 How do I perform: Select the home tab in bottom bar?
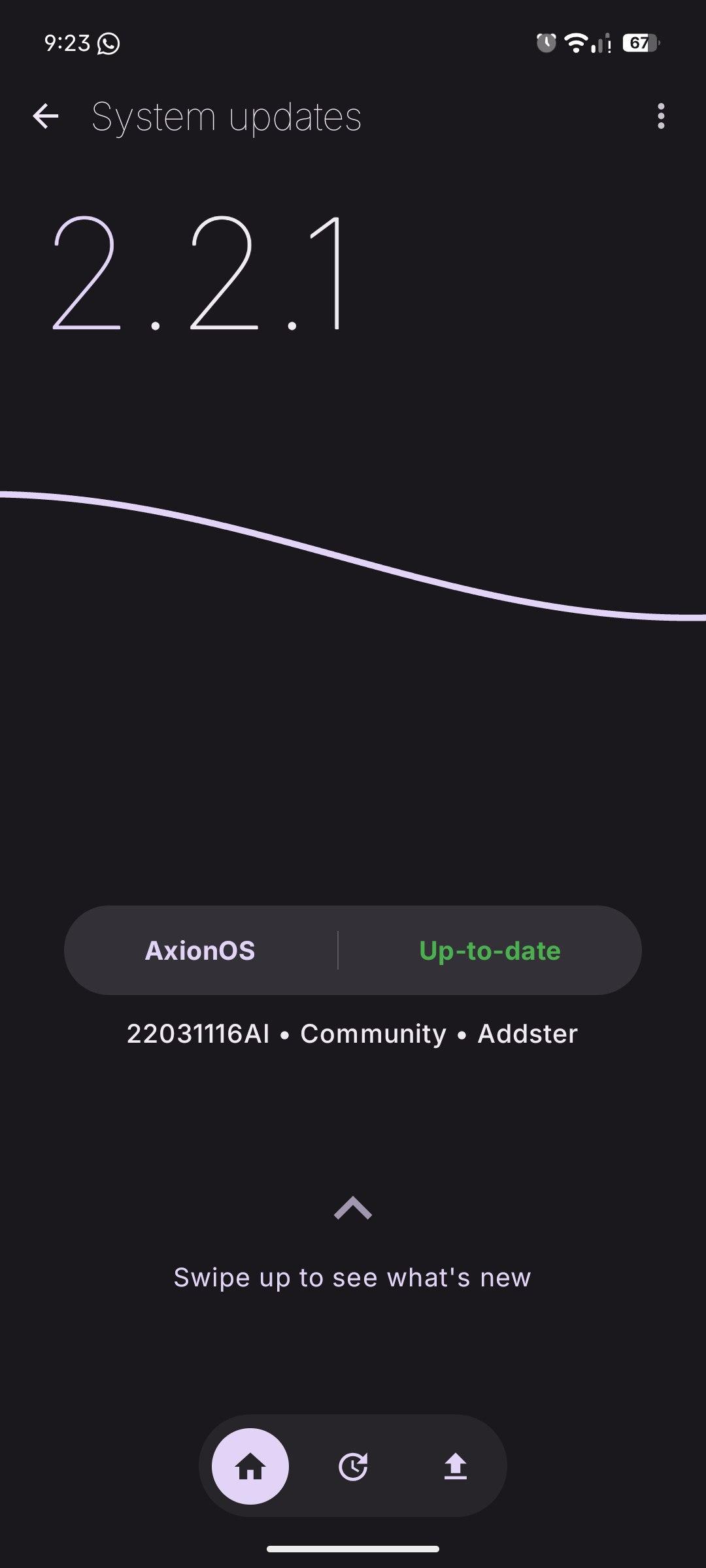tap(250, 1467)
